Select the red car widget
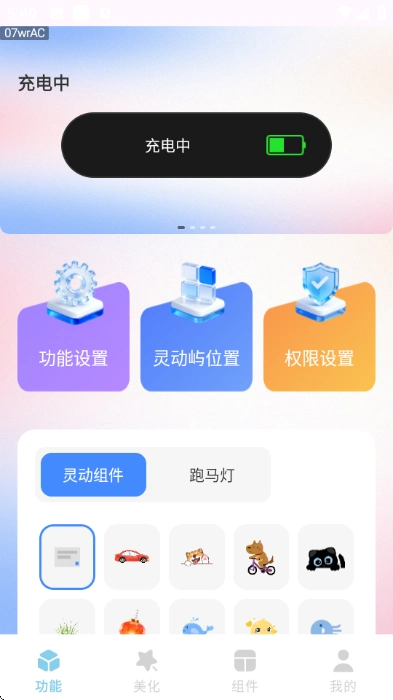Image resolution: width=393 pixels, height=700 pixels. click(132, 557)
